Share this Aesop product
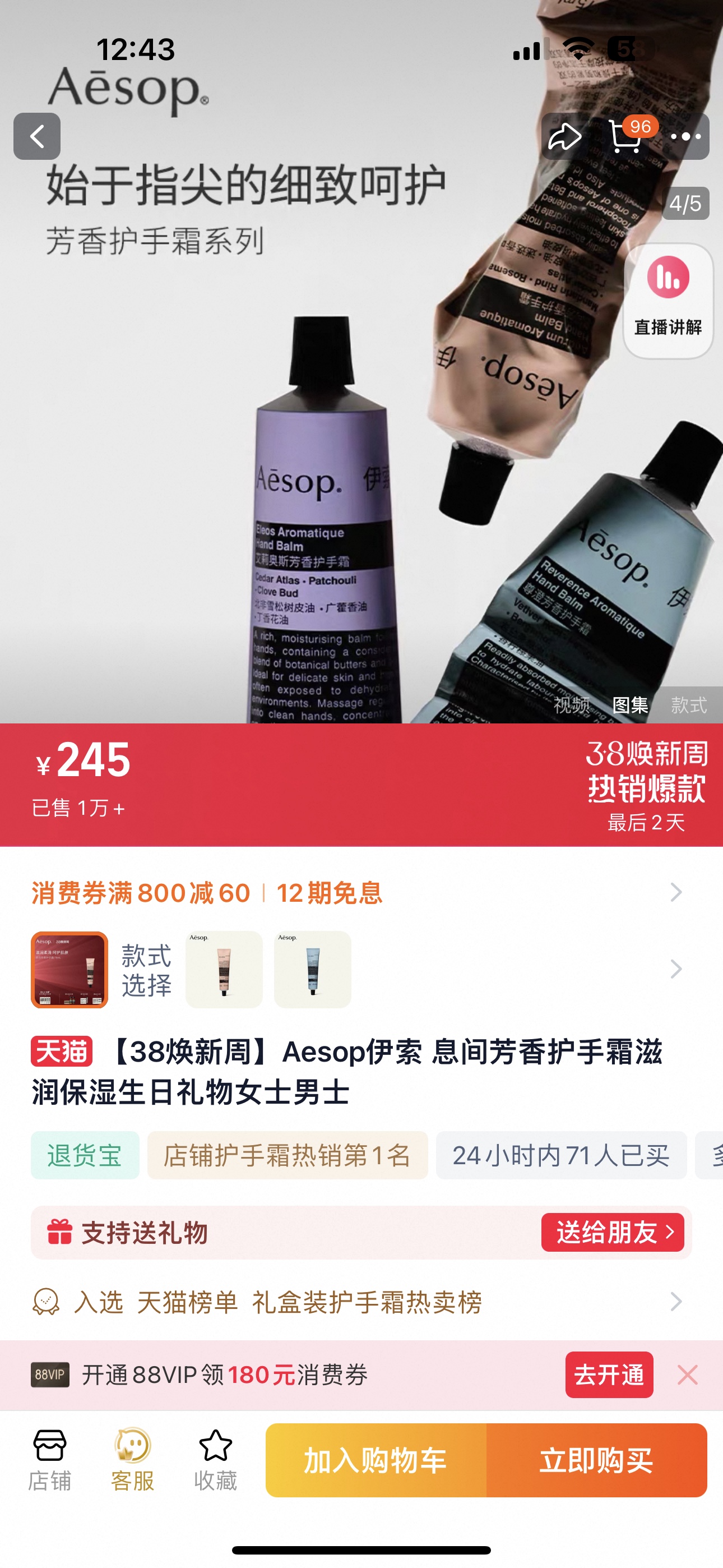Image resolution: width=723 pixels, height=1568 pixels. tap(564, 136)
